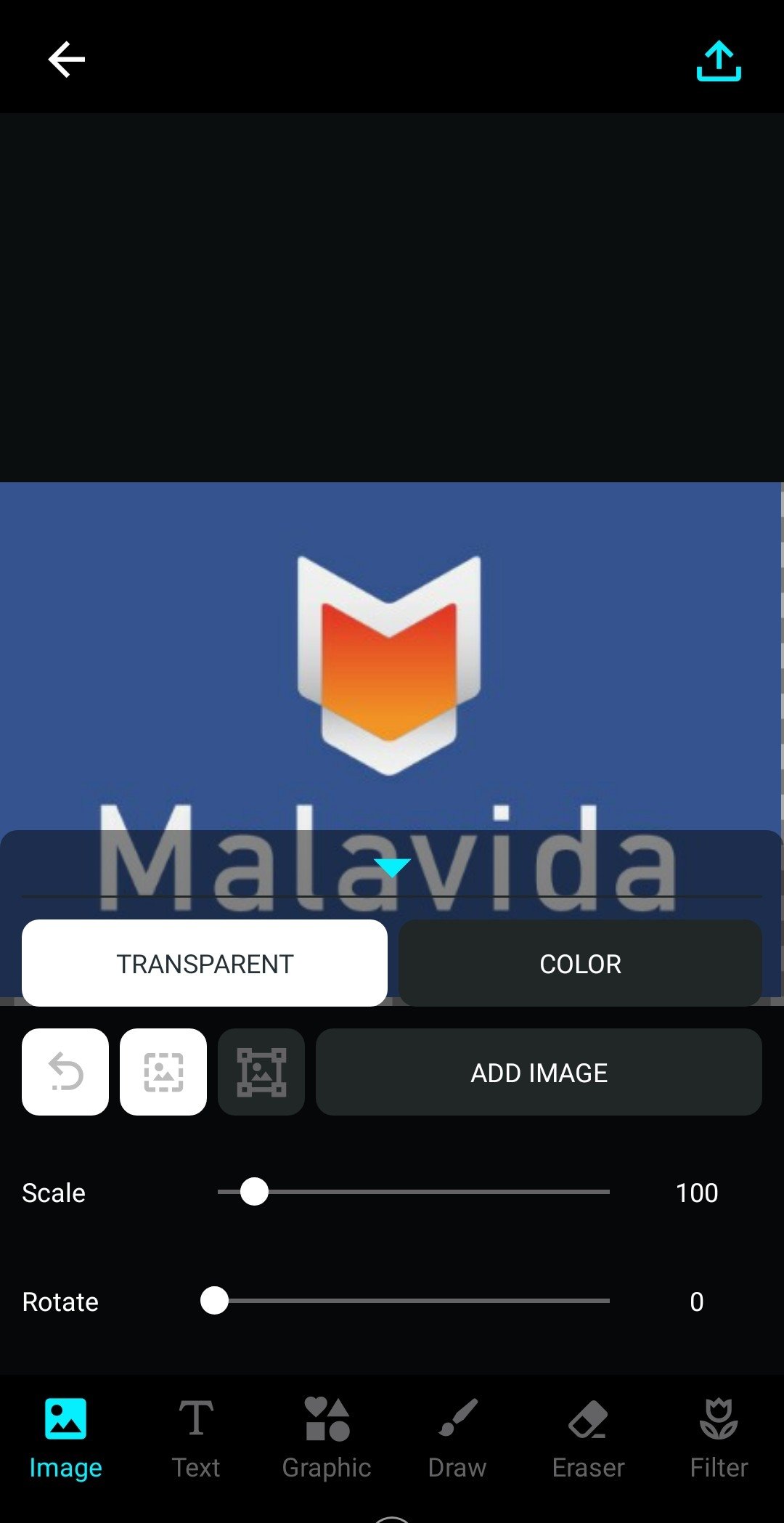Tap the transform bounding box icon
This screenshot has height=1523, width=784.
tap(261, 1072)
